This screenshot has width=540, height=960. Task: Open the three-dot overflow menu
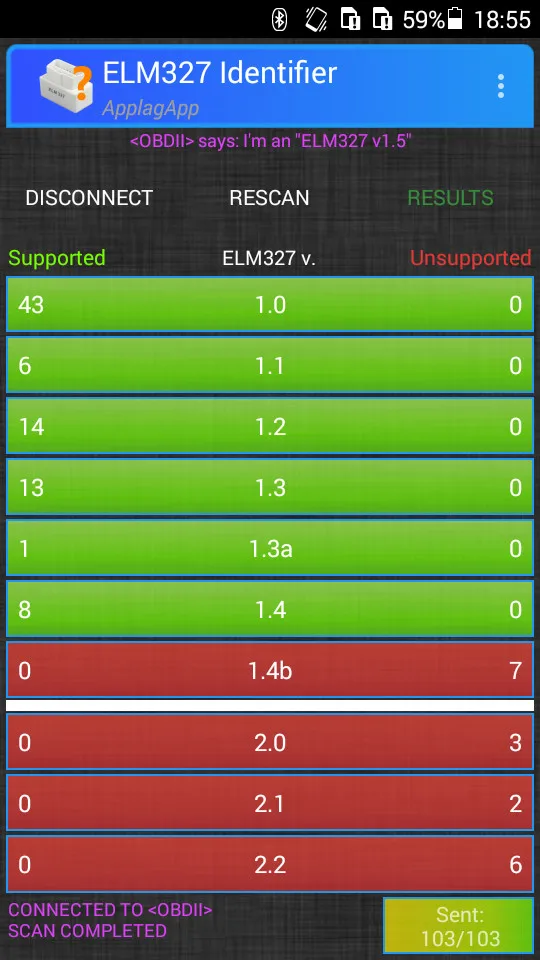501,86
